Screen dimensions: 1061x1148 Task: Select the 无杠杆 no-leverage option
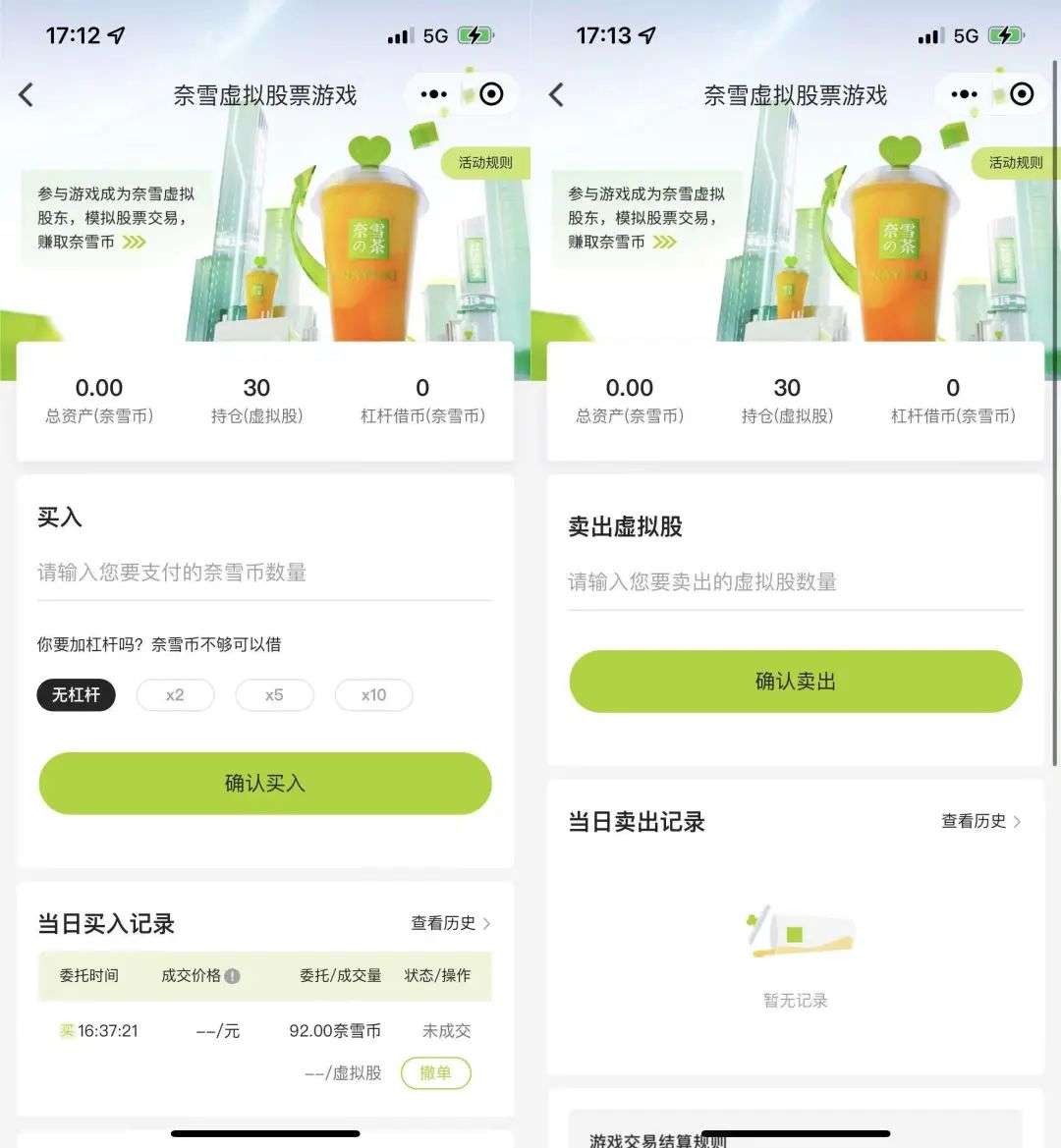click(x=77, y=695)
